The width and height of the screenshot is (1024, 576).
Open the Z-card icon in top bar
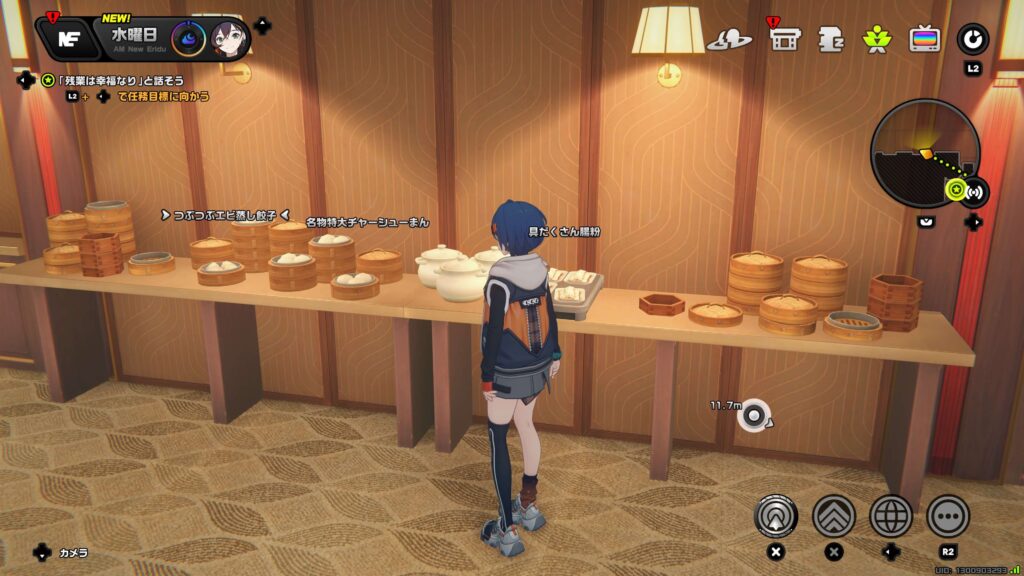tap(831, 39)
